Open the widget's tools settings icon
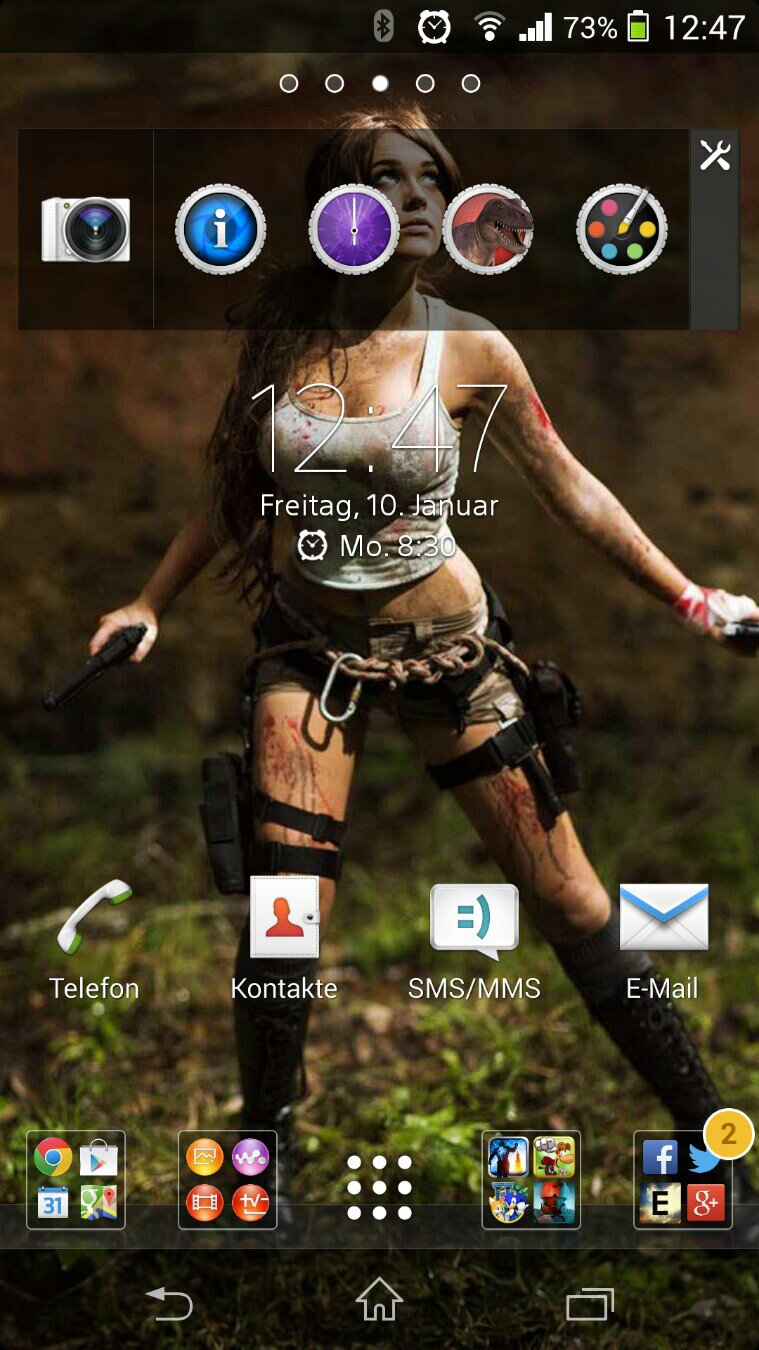 (x=715, y=156)
